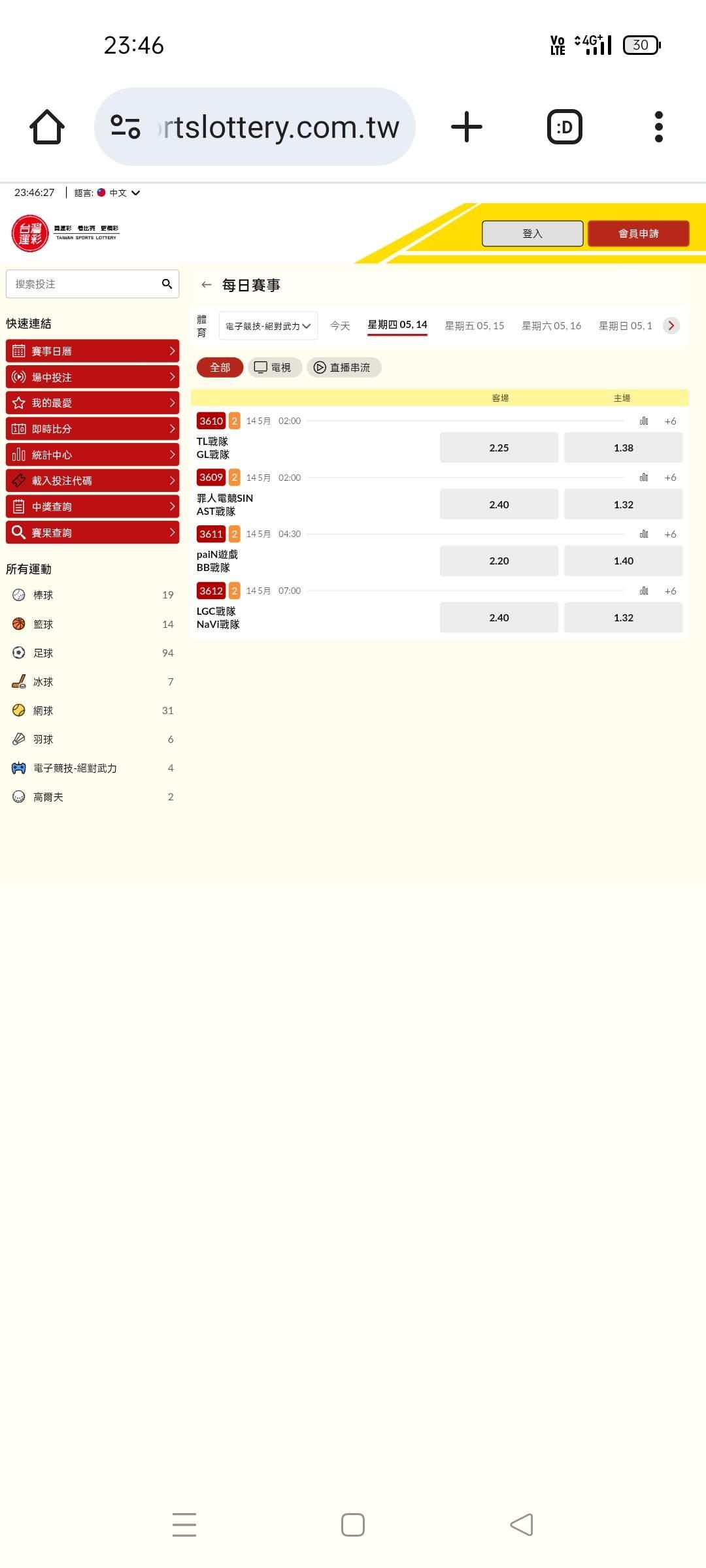
Task: Switch to the 今天 date tab
Action: (340, 326)
